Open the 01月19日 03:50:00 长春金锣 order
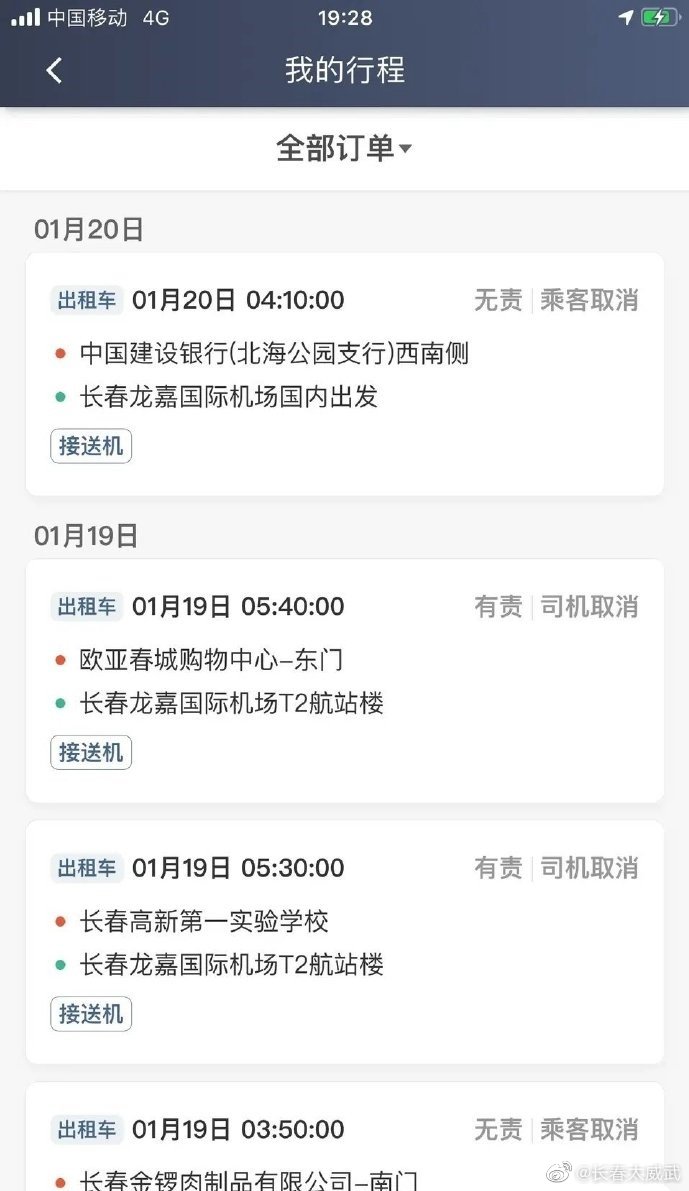Image resolution: width=689 pixels, height=1191 pixels. pyautogui.click(x=344, y=1140)
